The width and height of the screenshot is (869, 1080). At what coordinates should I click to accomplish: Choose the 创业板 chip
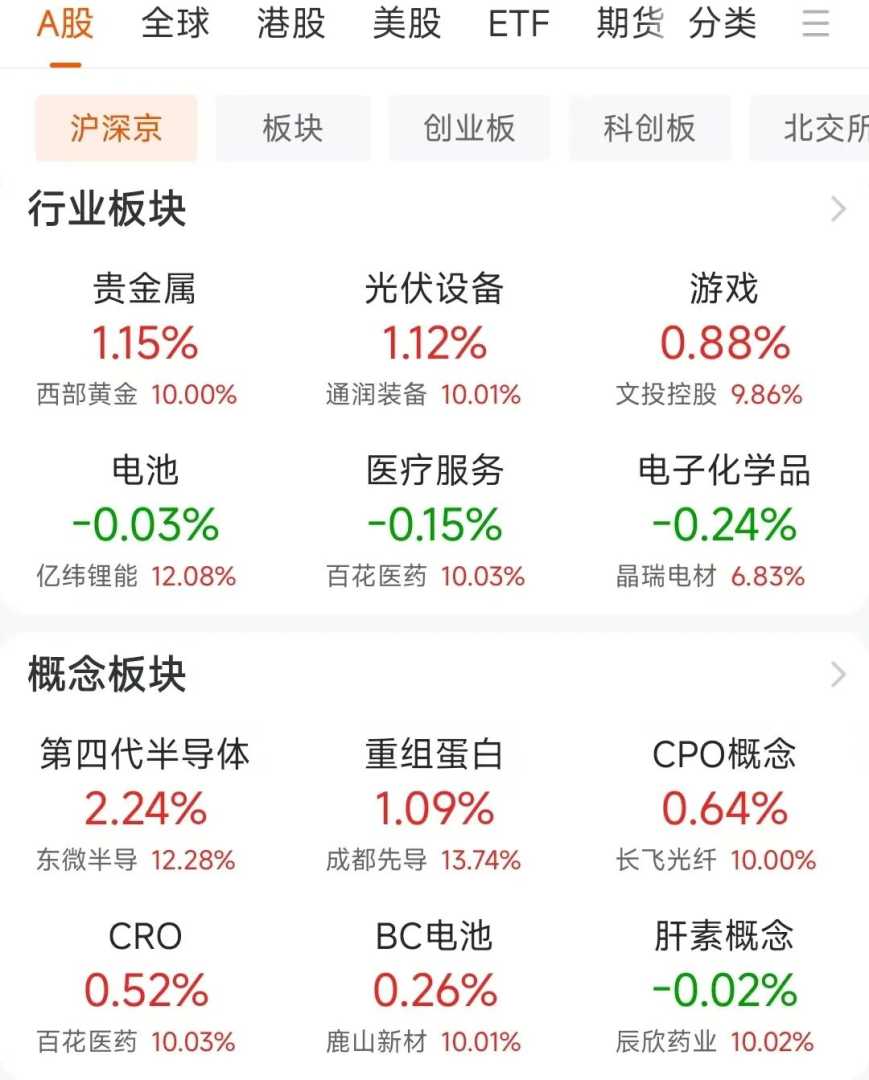469,128
